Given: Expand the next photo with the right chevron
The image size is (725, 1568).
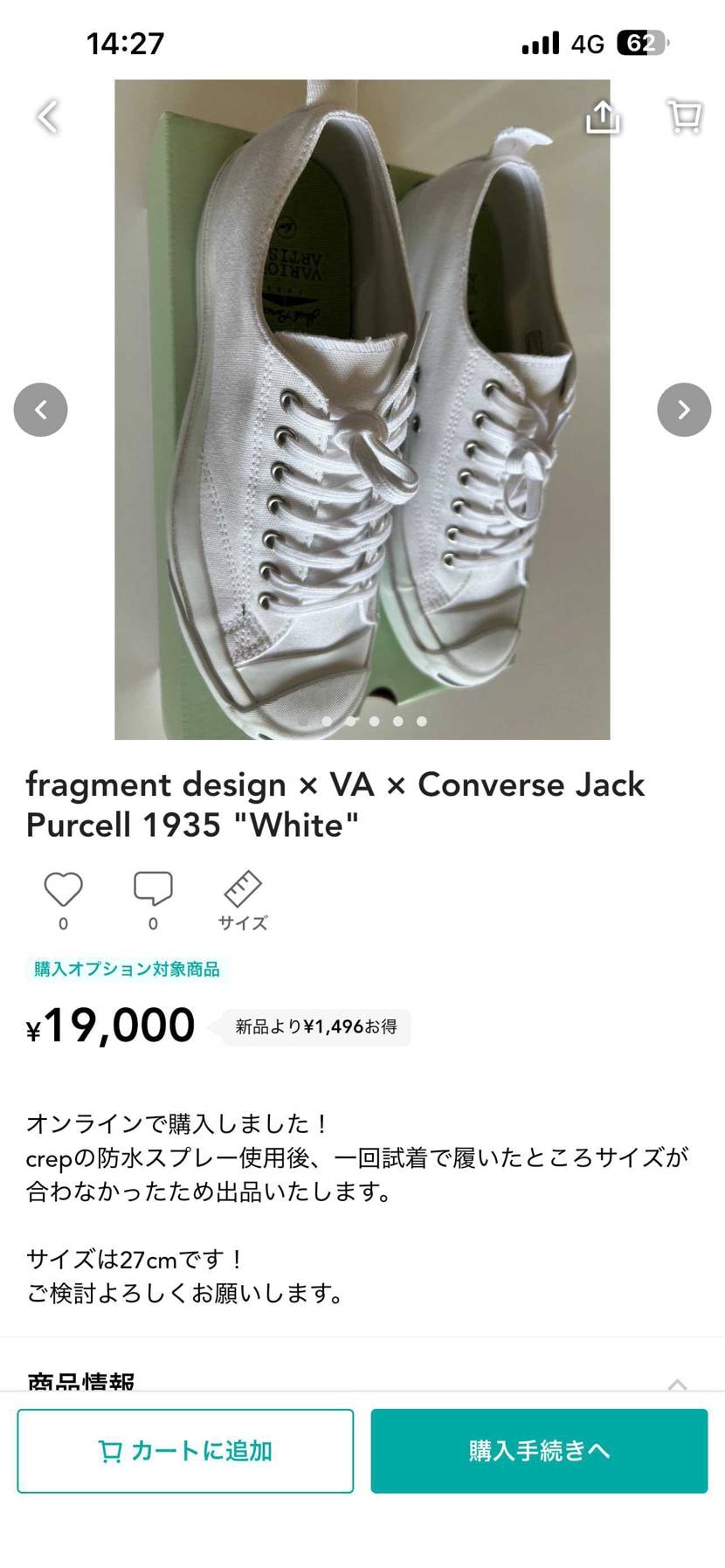Looking at the screenshot, I should (684, 409).
